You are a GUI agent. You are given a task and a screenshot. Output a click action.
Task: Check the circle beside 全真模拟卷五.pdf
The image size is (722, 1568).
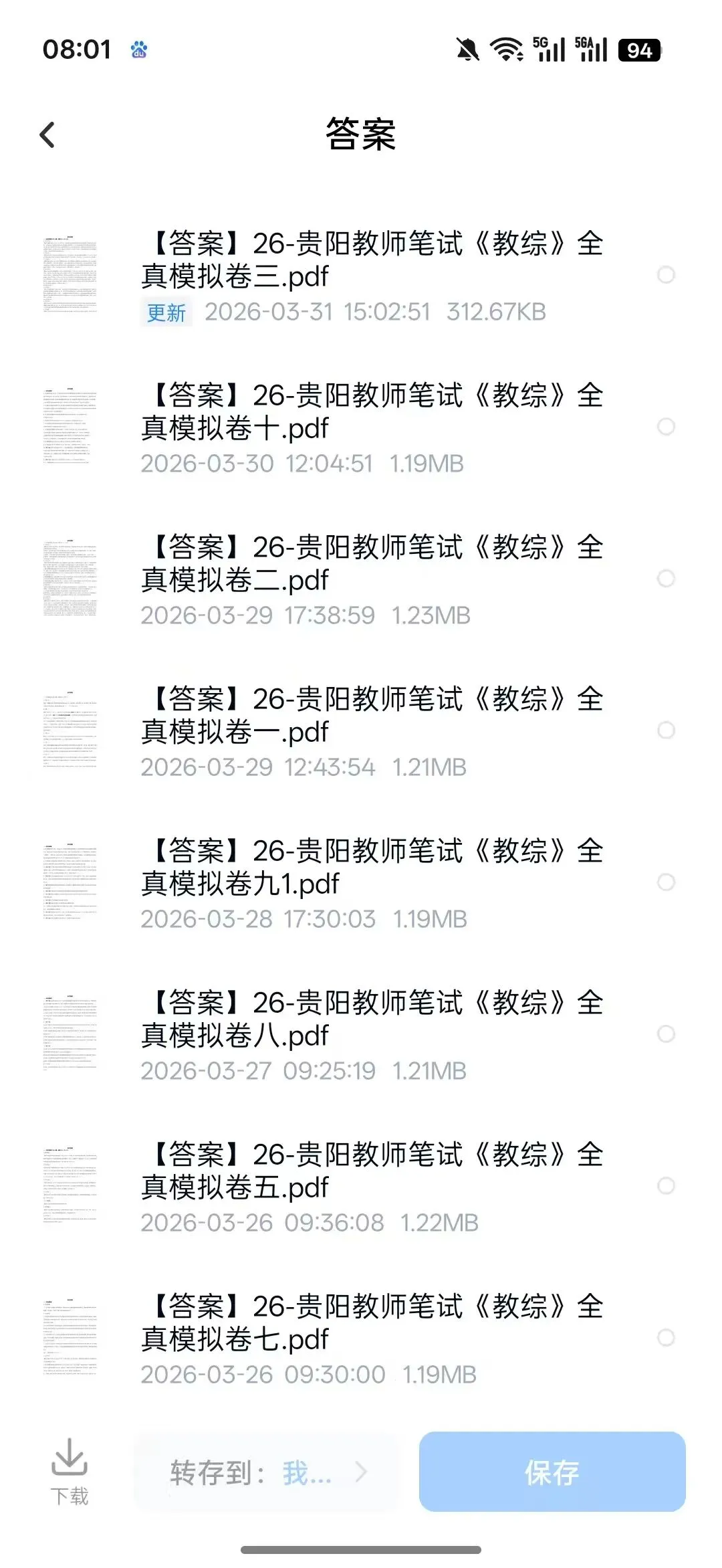666,1186
